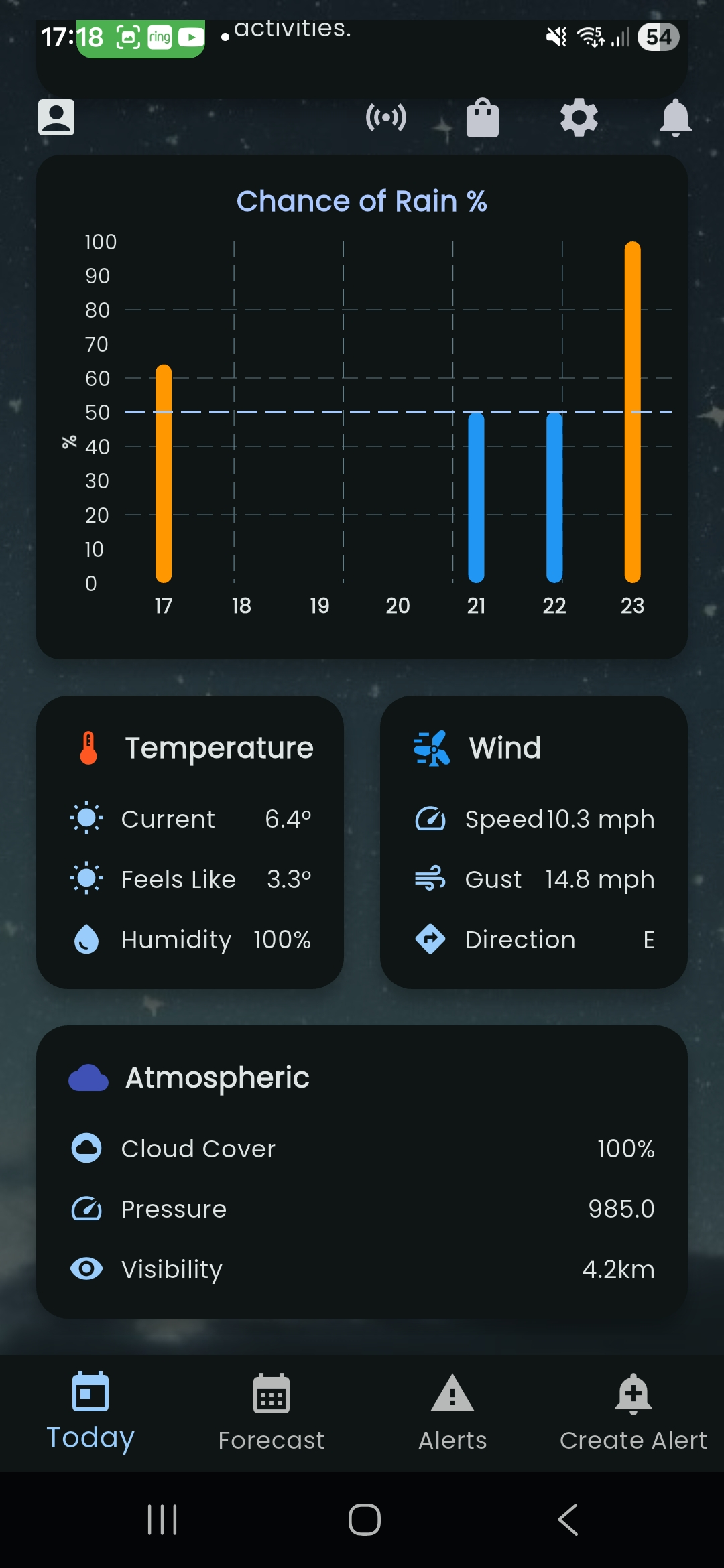Click the cloud cover icon

86,1147
